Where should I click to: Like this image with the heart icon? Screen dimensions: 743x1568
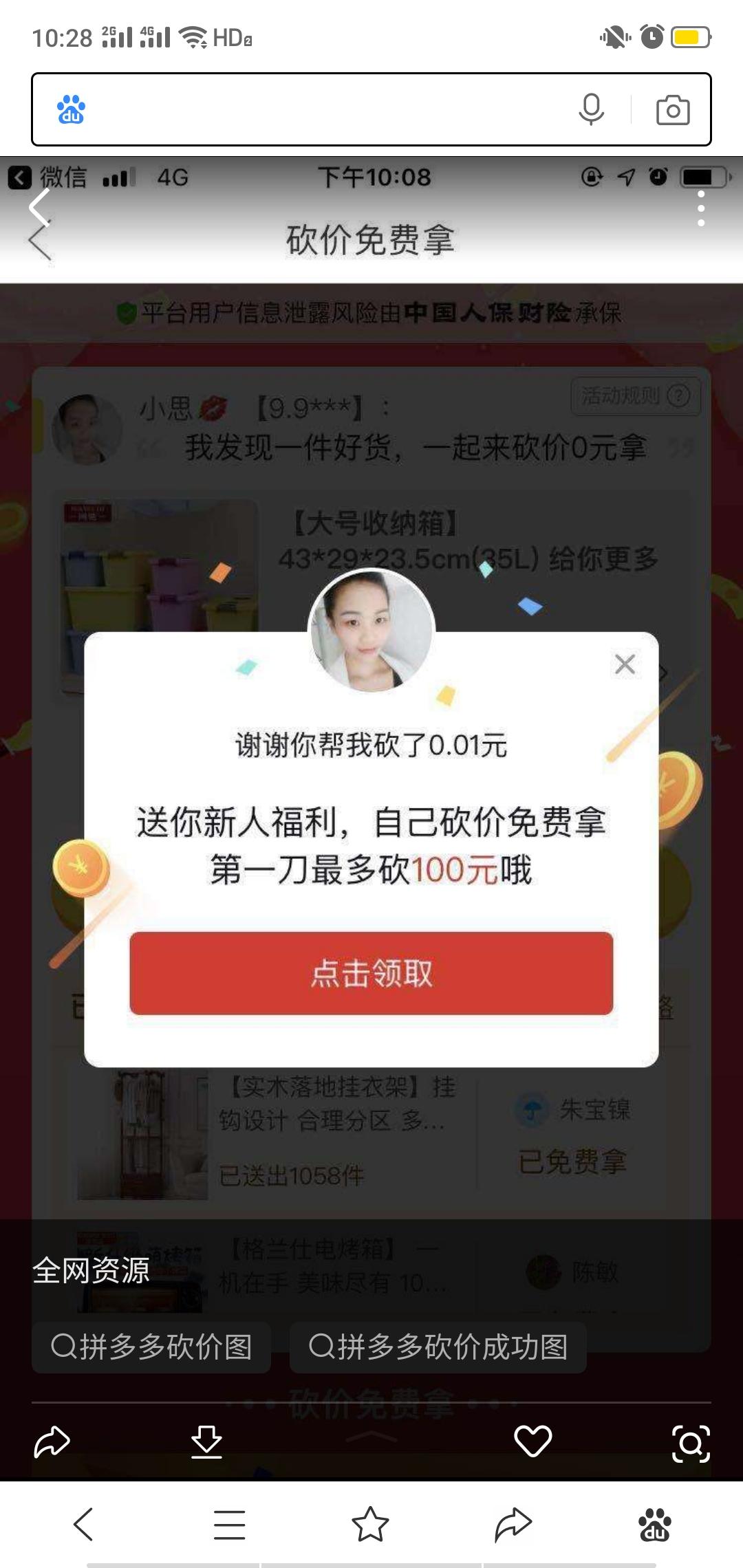point(533,1441)
